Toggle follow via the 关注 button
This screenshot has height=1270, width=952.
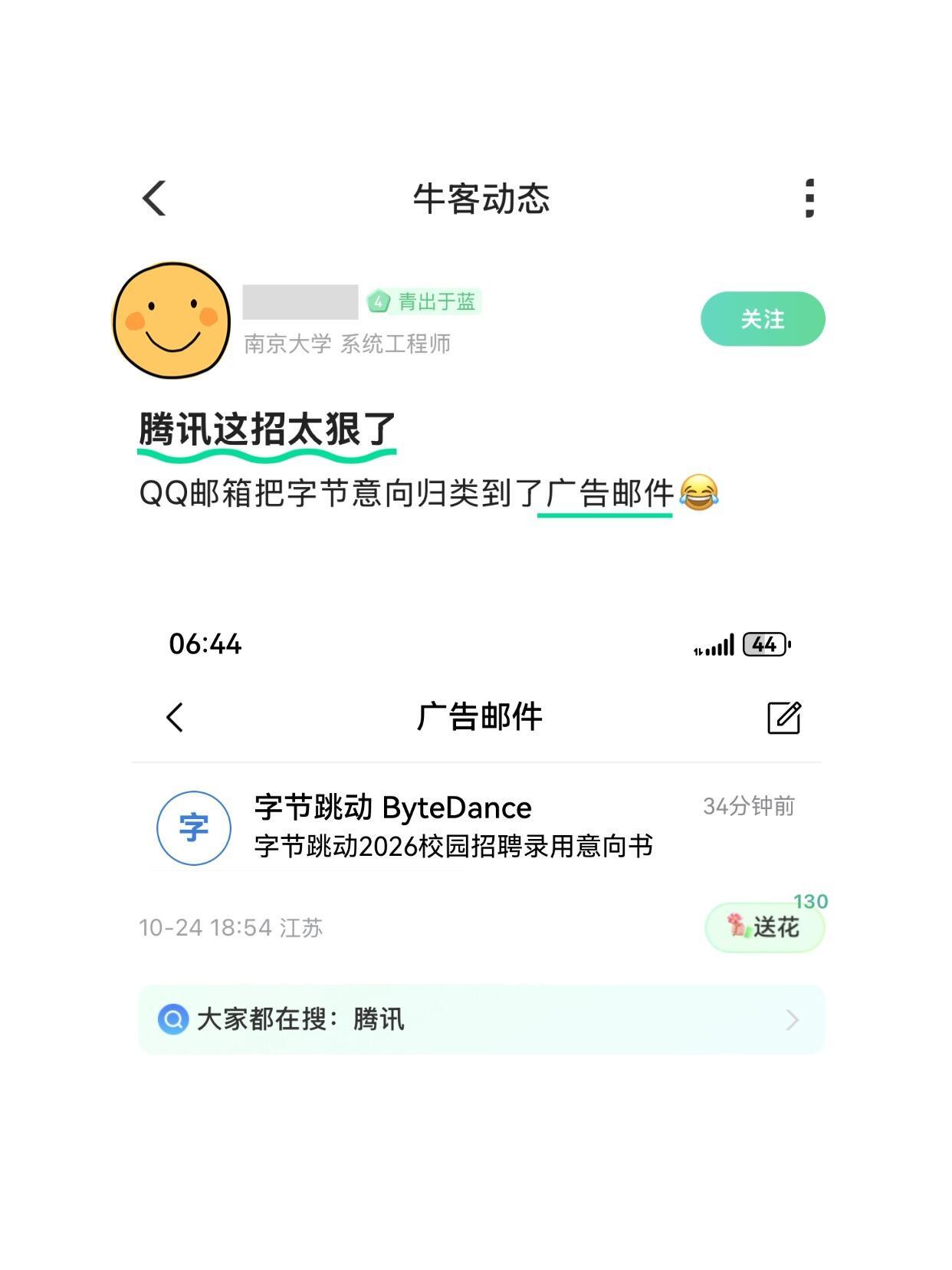763,321
